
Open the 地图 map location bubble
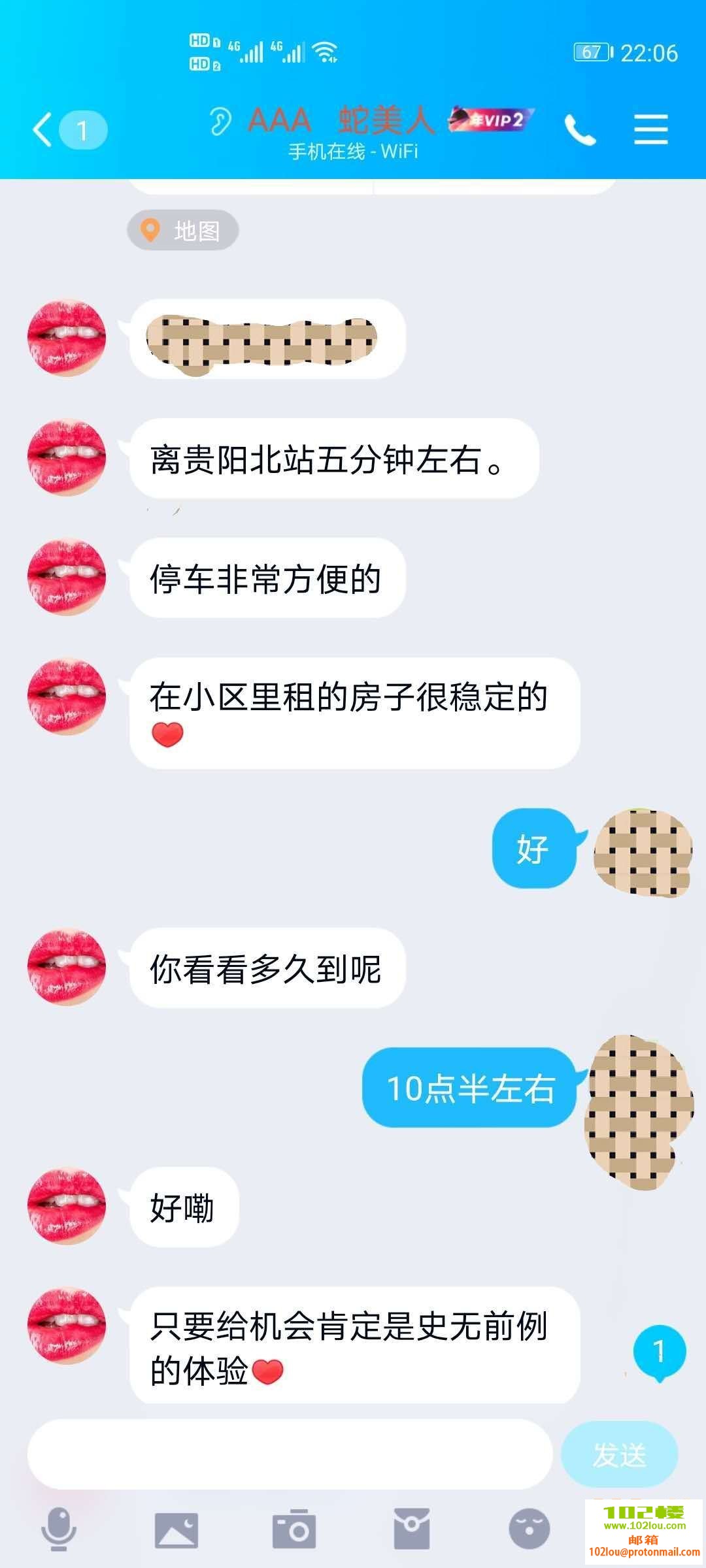click(x=183, y=230)
